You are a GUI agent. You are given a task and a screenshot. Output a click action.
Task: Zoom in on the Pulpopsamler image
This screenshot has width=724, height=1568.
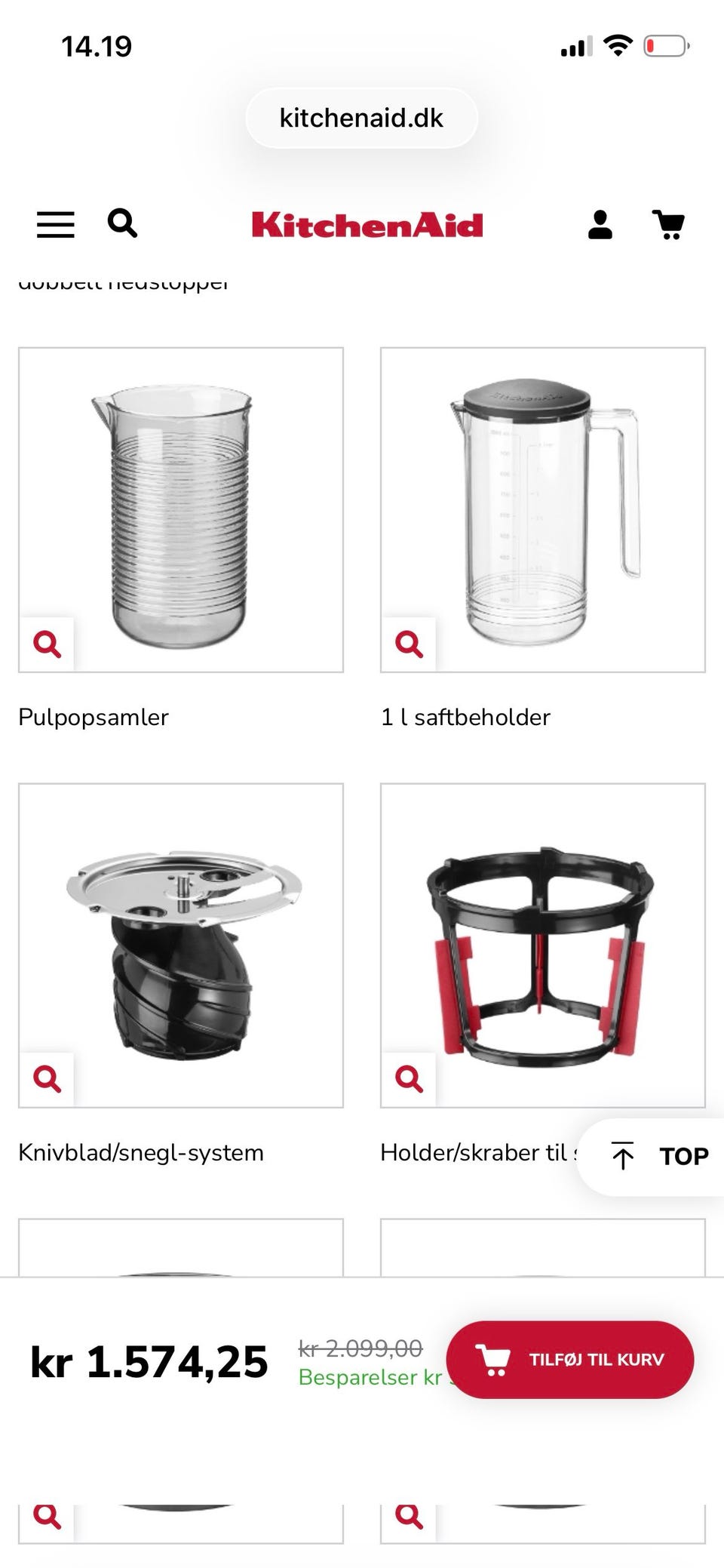coord(47,644)
